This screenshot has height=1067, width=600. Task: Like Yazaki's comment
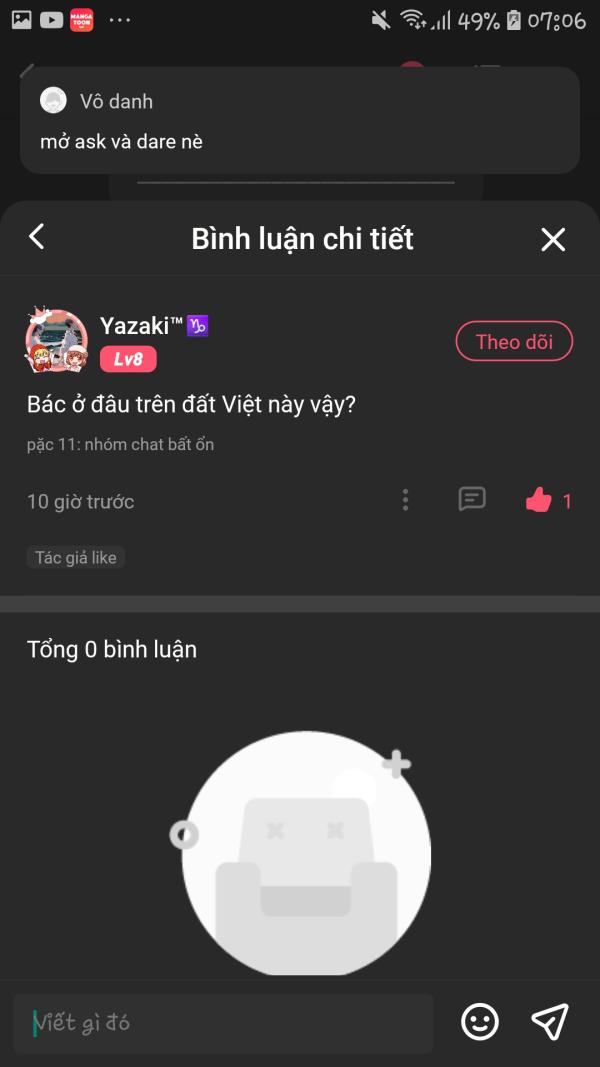(540, 501)
